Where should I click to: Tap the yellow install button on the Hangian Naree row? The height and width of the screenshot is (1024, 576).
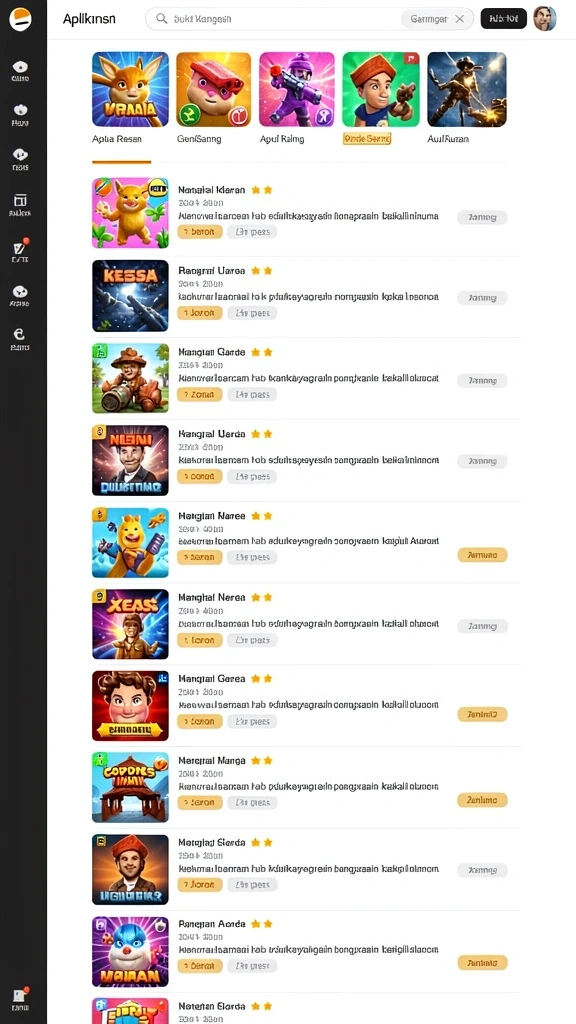point(482,555)
